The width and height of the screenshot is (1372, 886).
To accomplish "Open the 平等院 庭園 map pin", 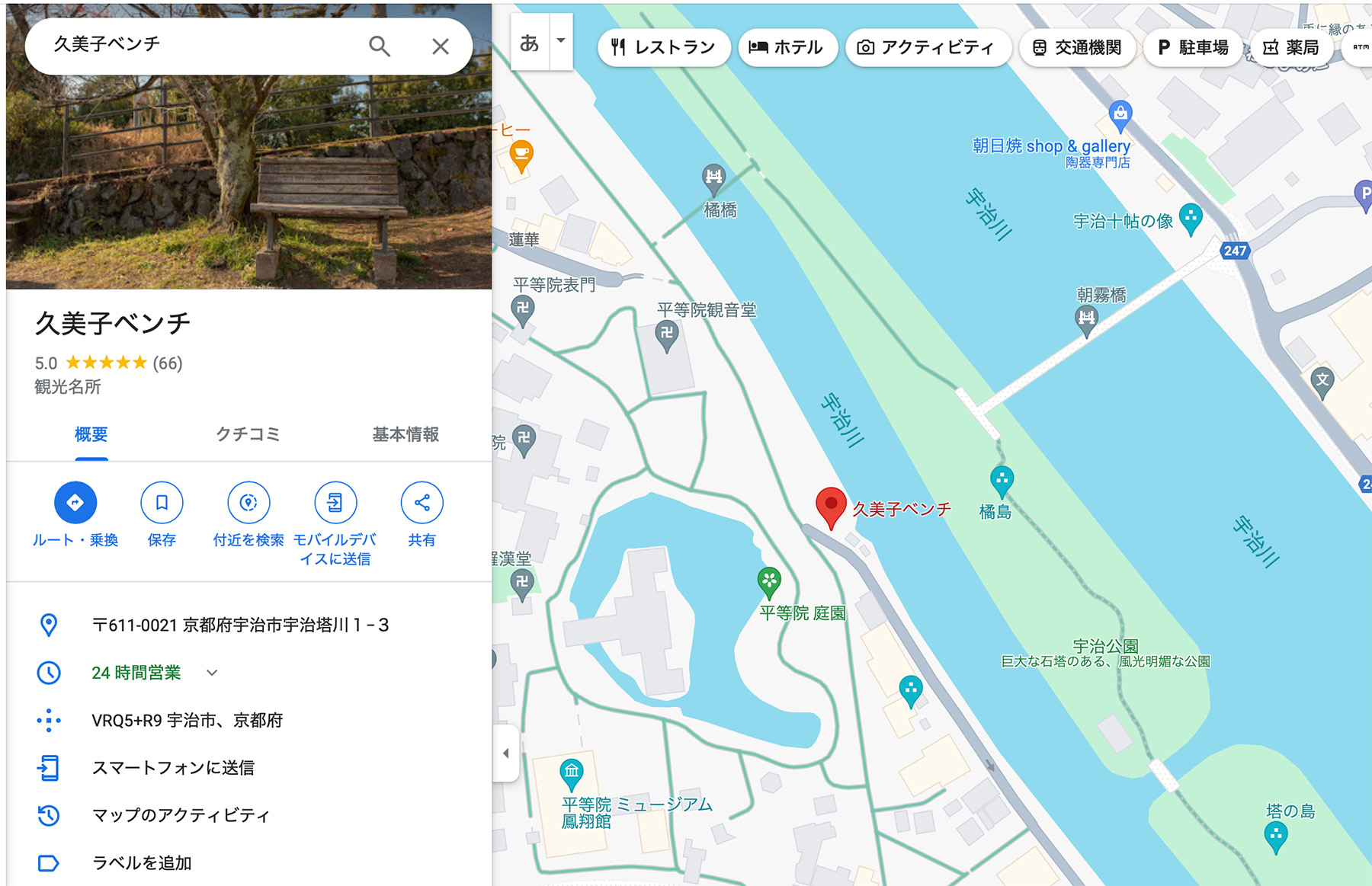I will [769, 584].
